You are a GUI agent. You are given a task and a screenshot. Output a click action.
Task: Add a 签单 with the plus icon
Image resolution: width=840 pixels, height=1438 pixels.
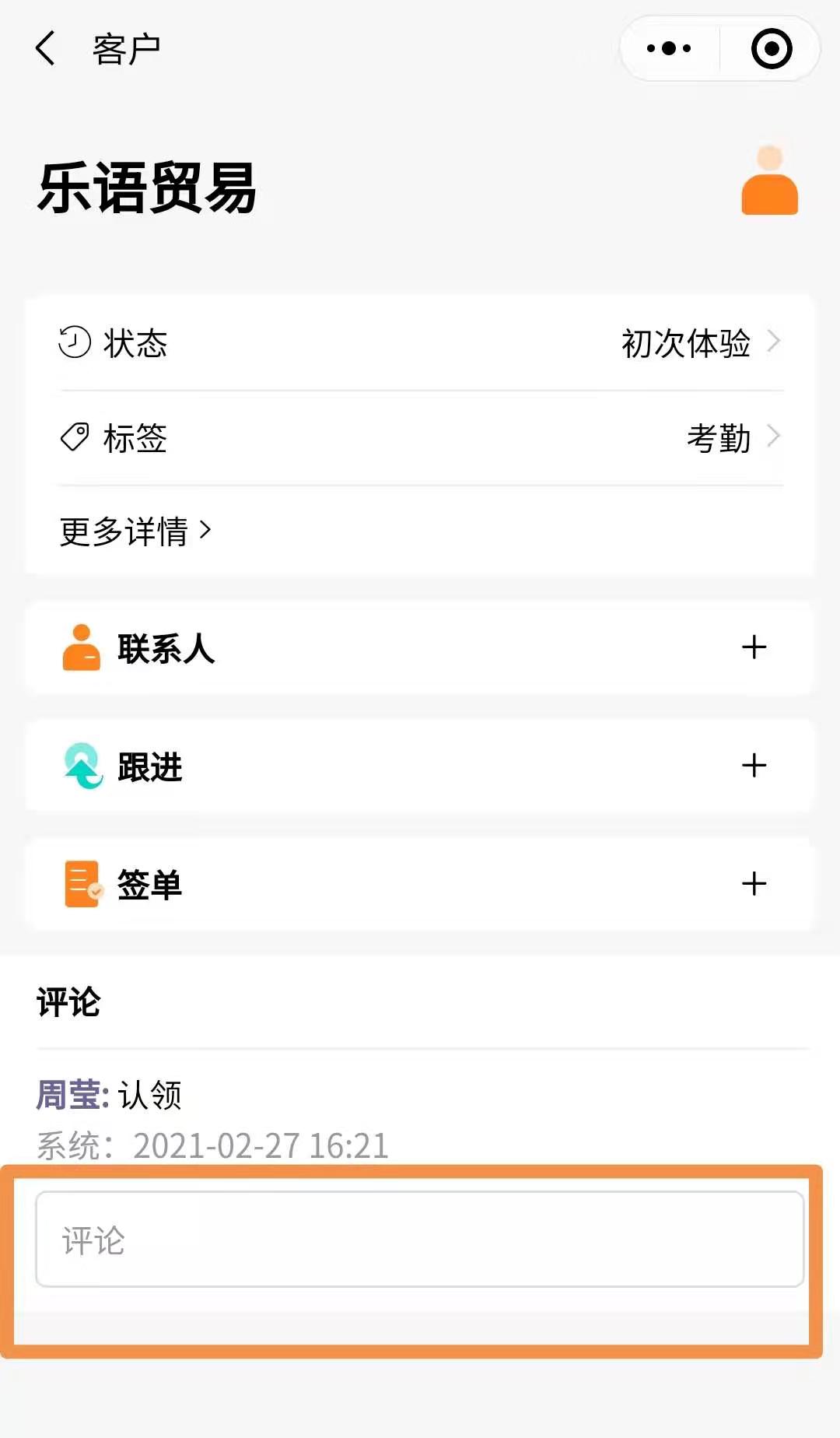coord(754,884)
